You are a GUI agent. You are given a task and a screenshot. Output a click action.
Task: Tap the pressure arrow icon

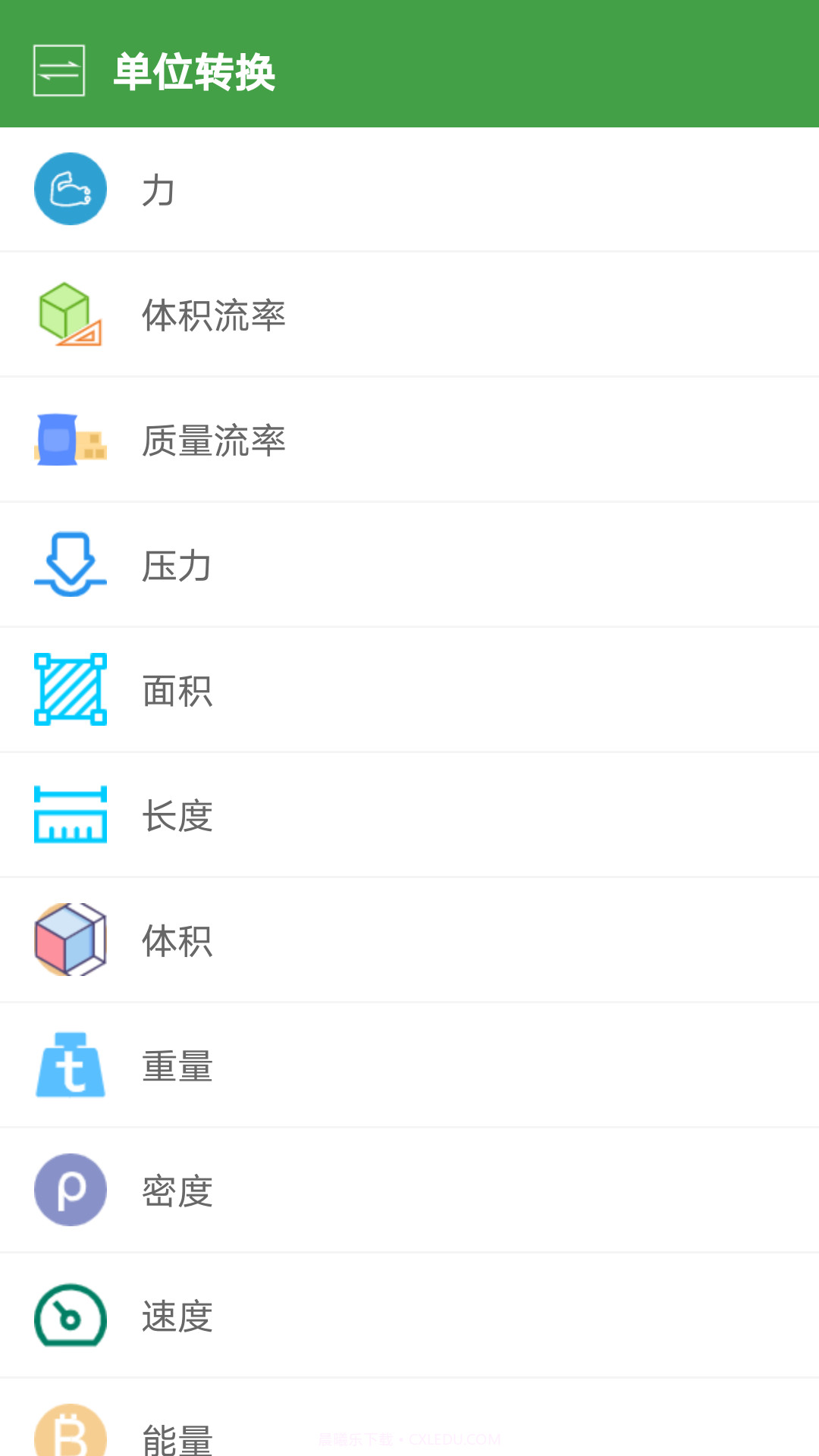coord(71,564)
